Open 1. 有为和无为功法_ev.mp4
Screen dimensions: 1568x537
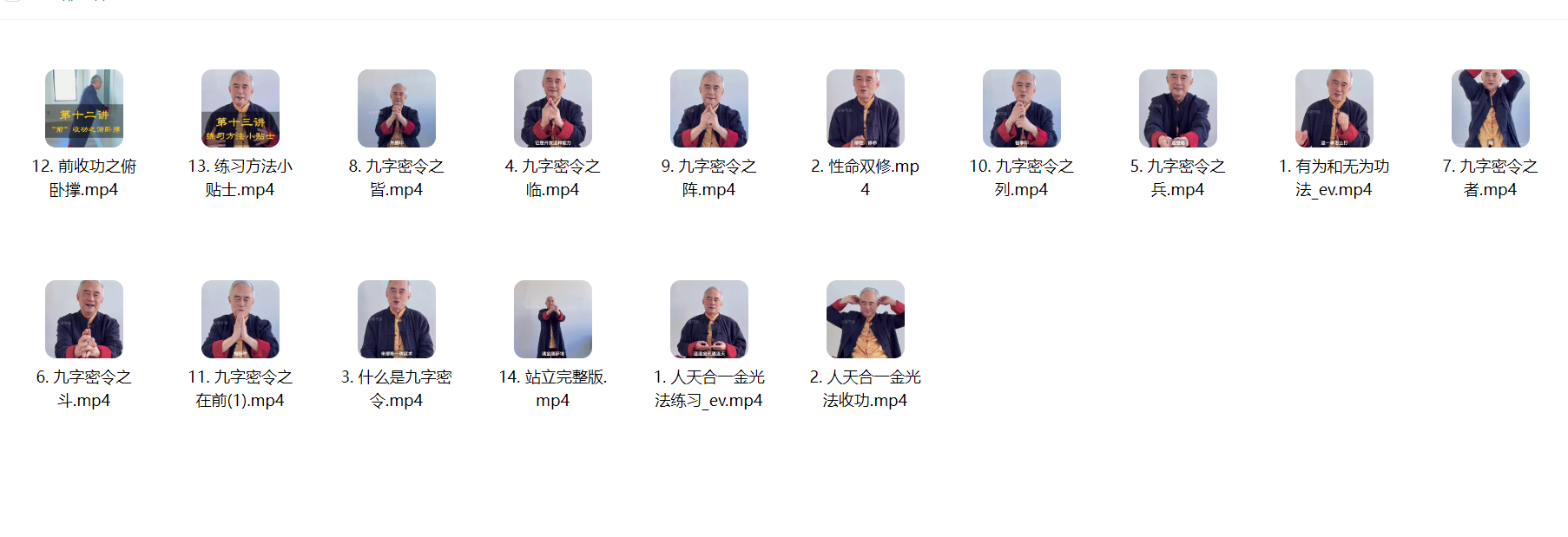(1334, 108)
